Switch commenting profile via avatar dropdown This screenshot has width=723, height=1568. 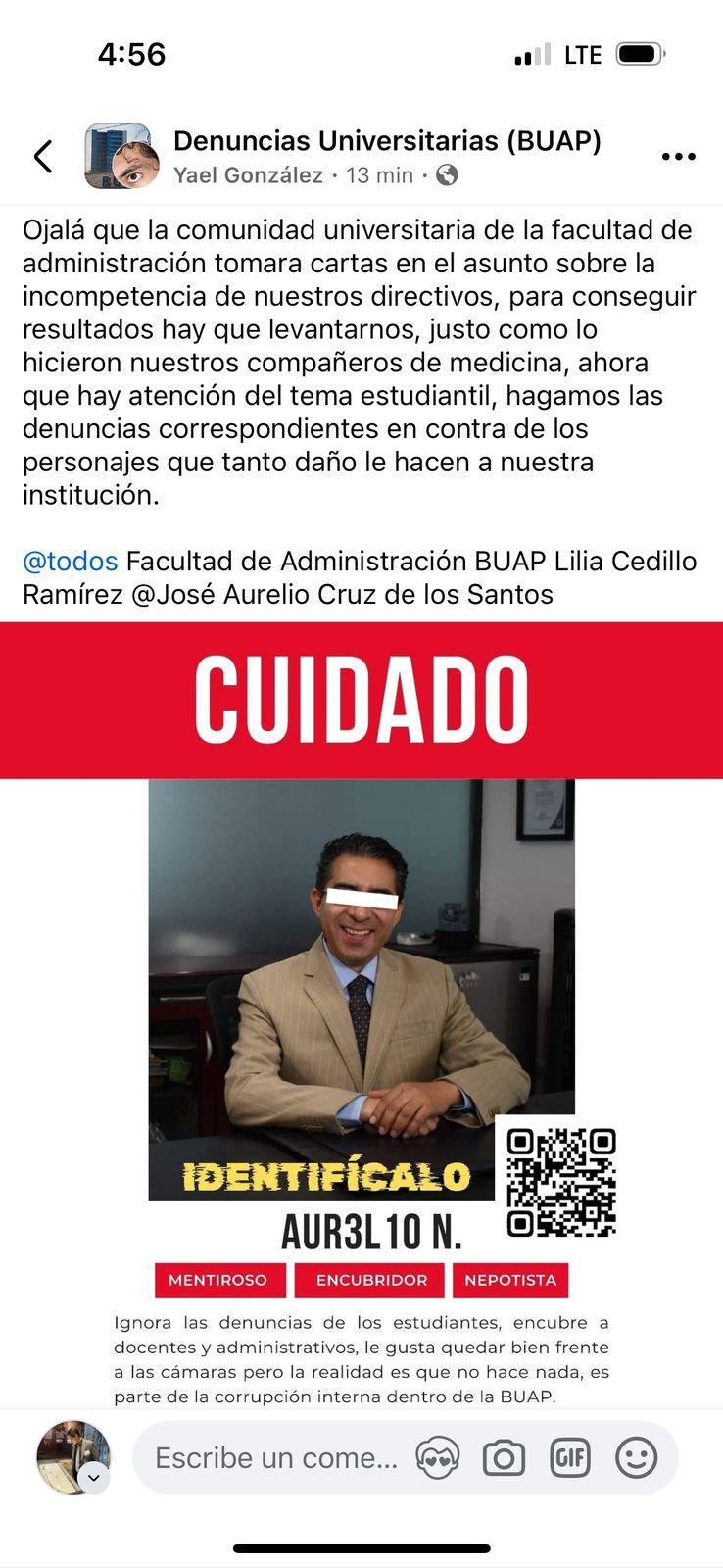(93, 1478)
